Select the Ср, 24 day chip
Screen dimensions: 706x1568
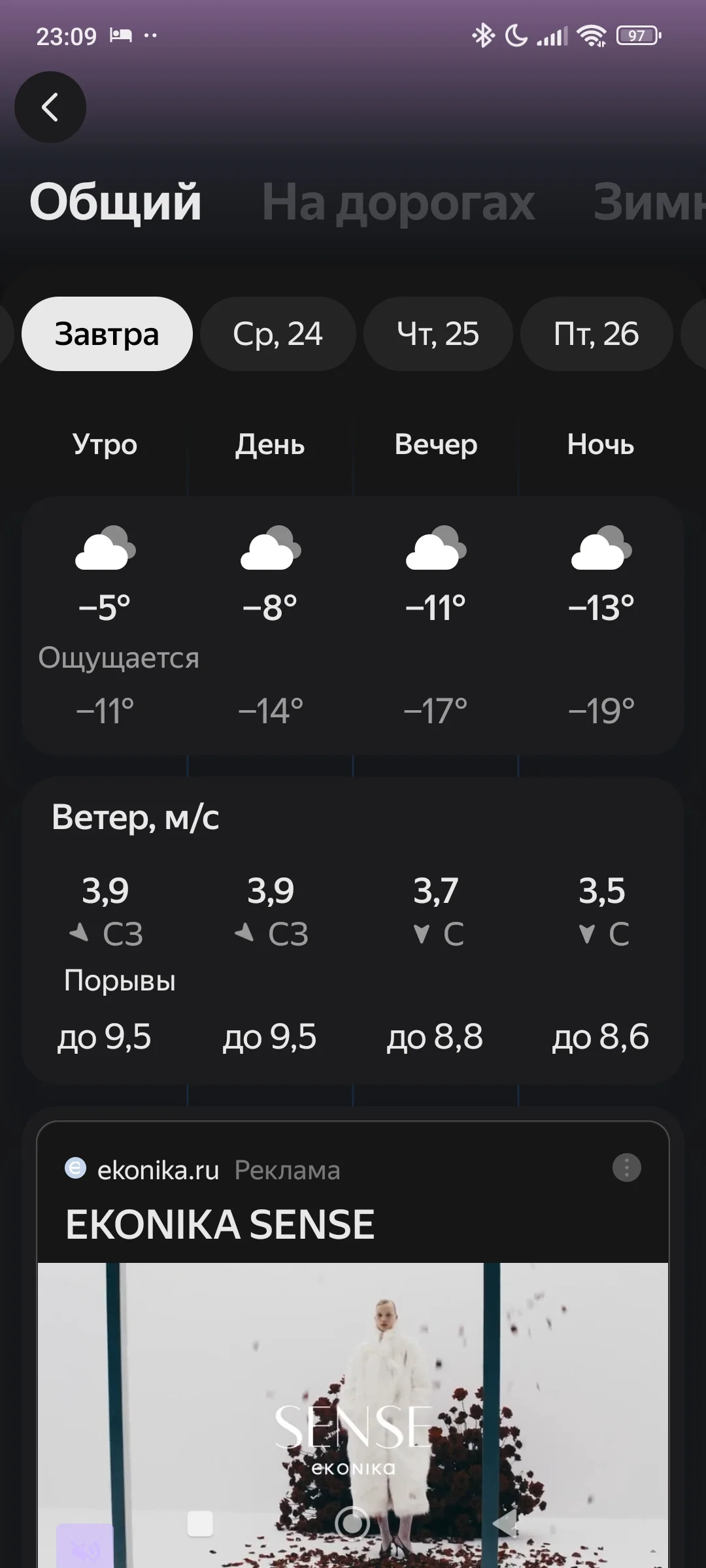tap(278, 333)
